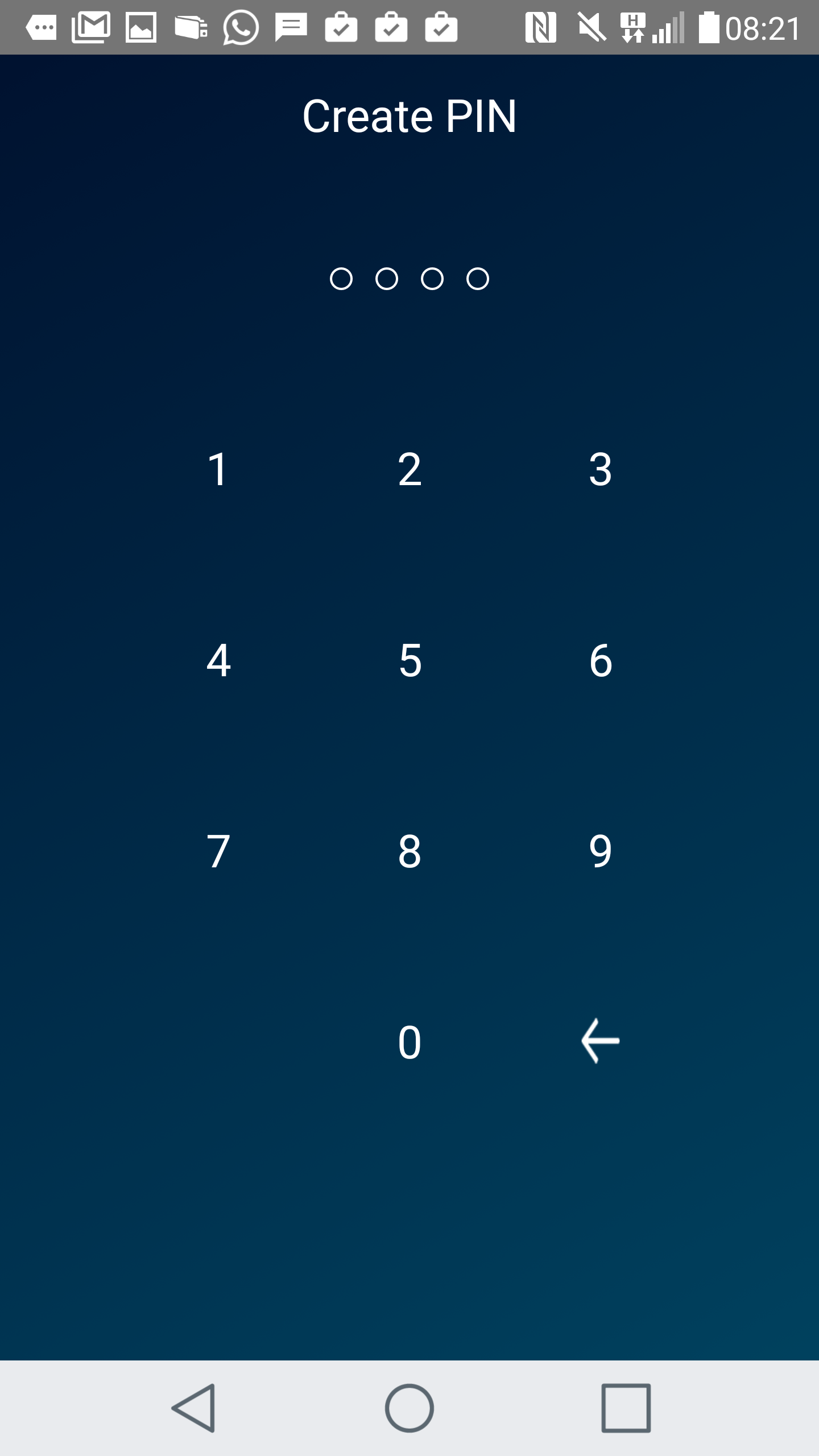The image size is (819, 1456).
Task: Tap the 5 key
Action: point(409,661)
